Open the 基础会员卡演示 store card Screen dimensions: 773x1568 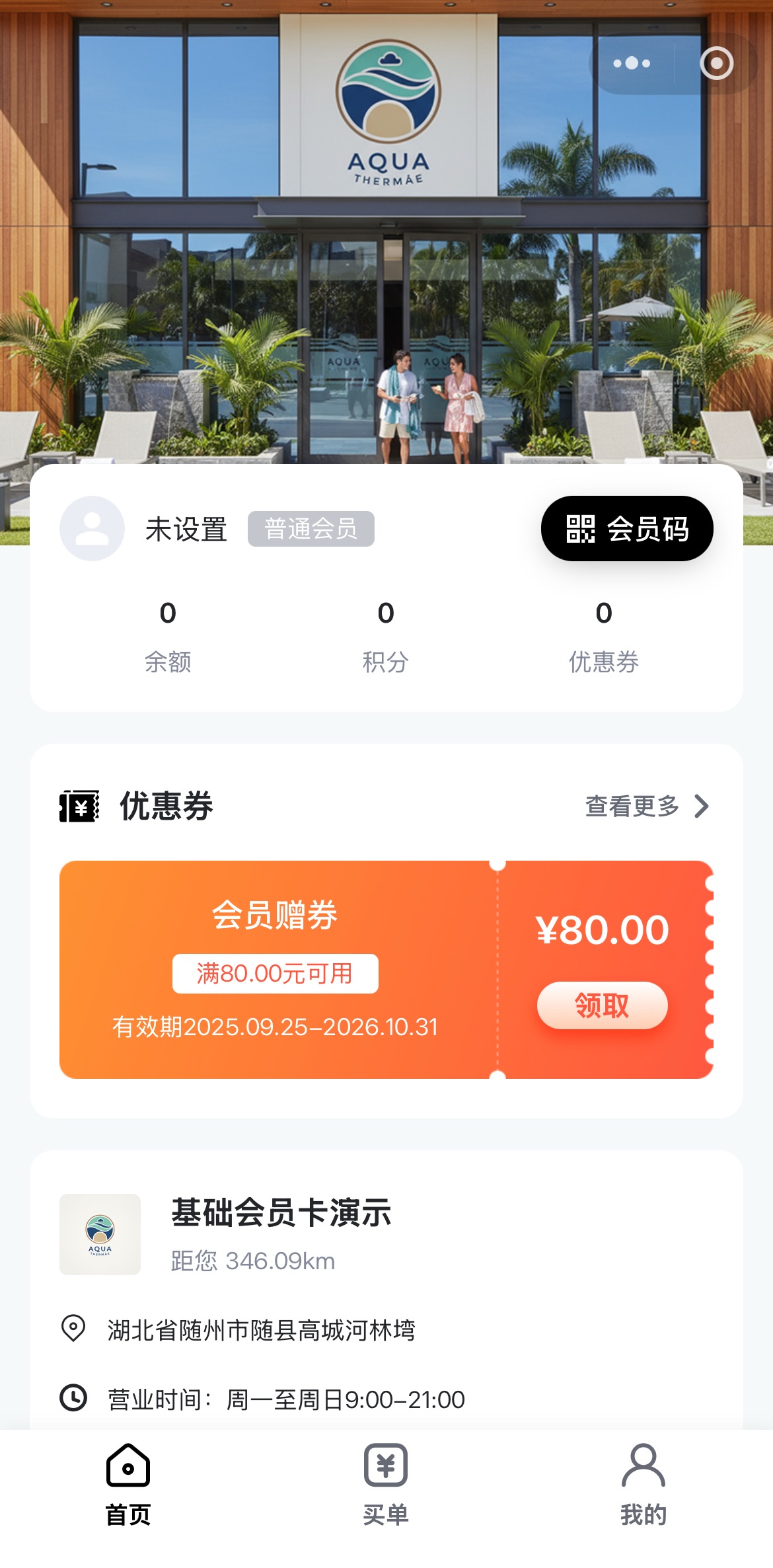pos(281,1213)
